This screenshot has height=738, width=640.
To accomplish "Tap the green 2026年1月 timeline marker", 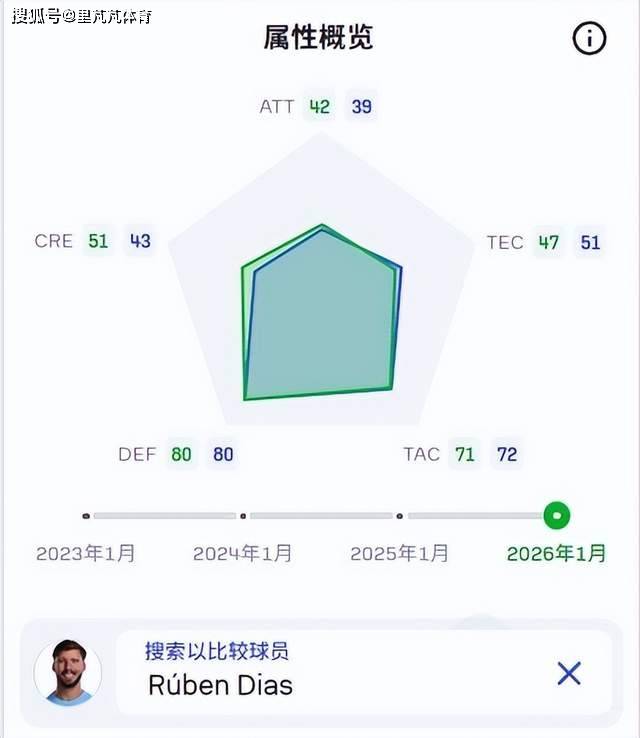I will [557, 516].
